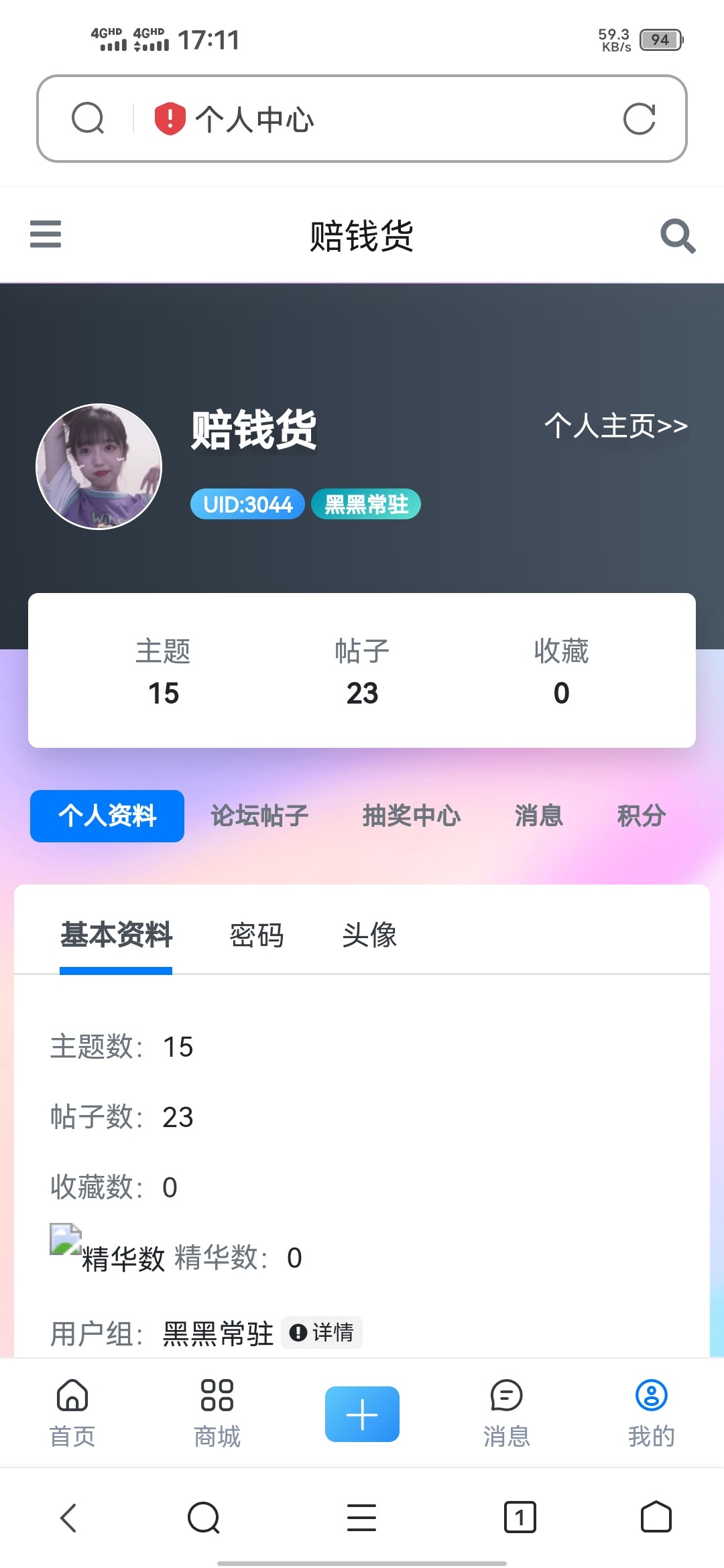Viewport: 724px width, 1568px height.
Task: Switch to the 抽奖中心 tab
Action: pyautogui.click(x=411, y=816)
